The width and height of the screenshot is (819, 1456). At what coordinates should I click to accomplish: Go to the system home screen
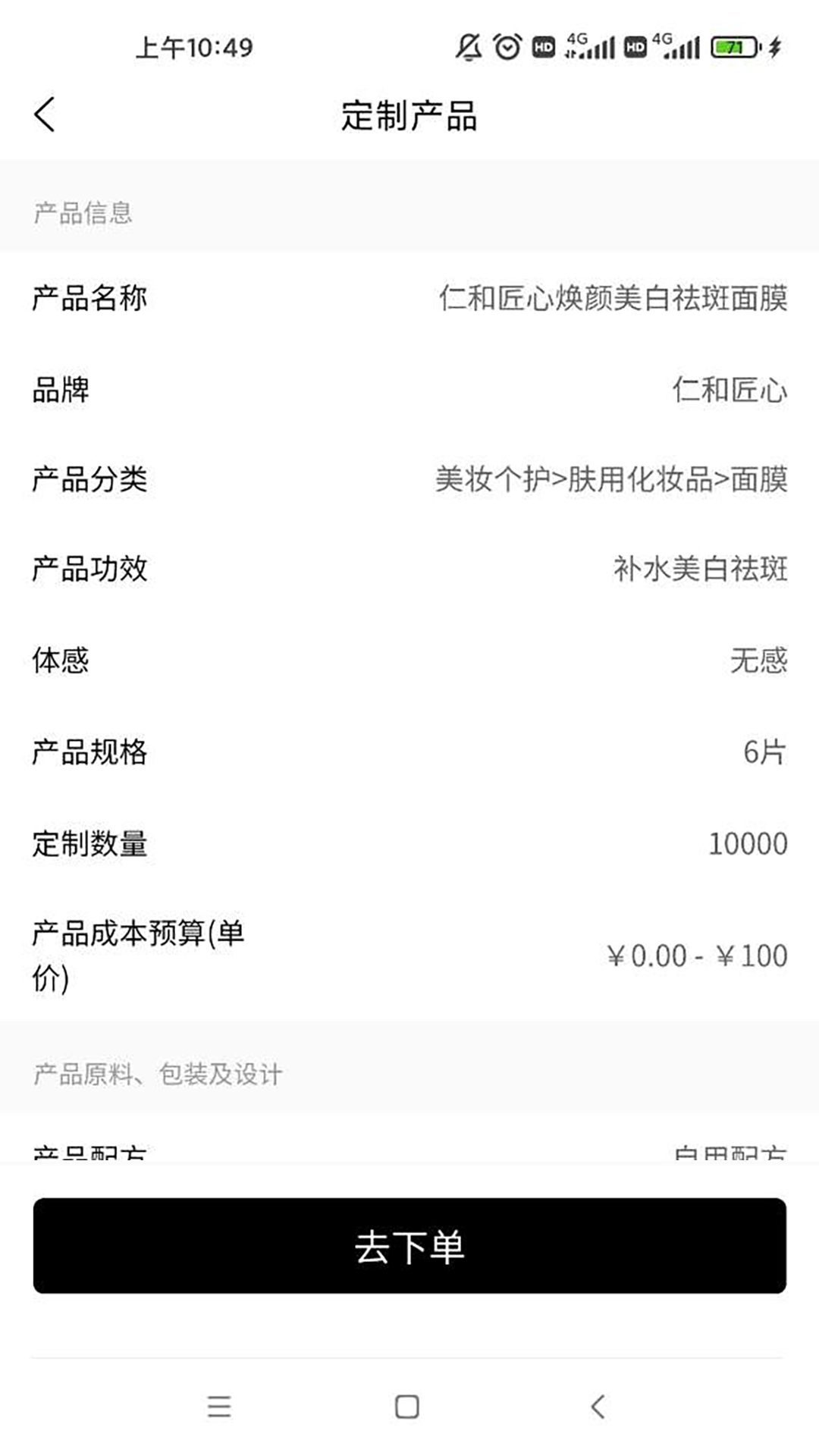click(407, 1407)
